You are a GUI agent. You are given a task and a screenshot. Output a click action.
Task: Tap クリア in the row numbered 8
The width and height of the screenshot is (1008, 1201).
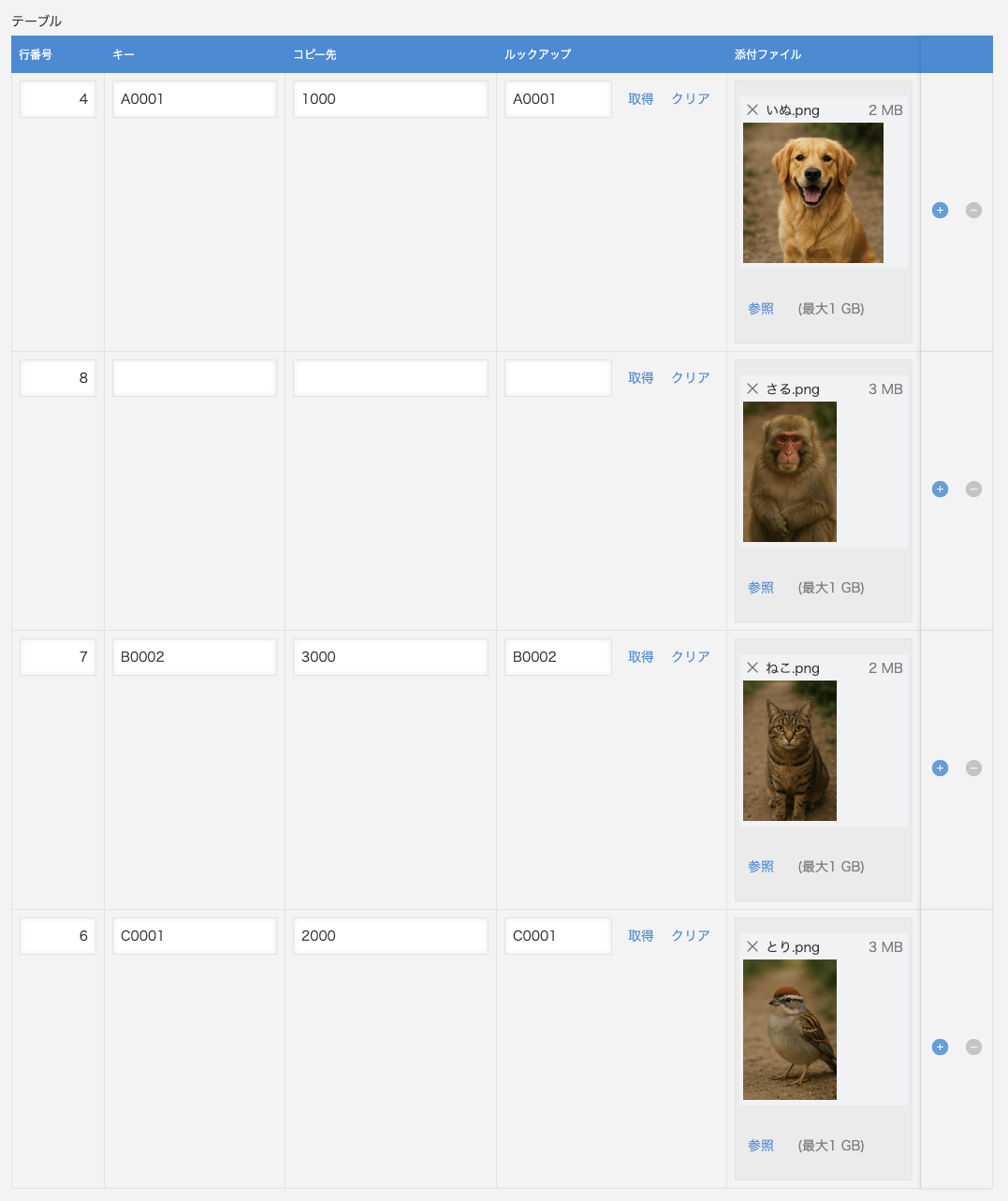(691, 378)
